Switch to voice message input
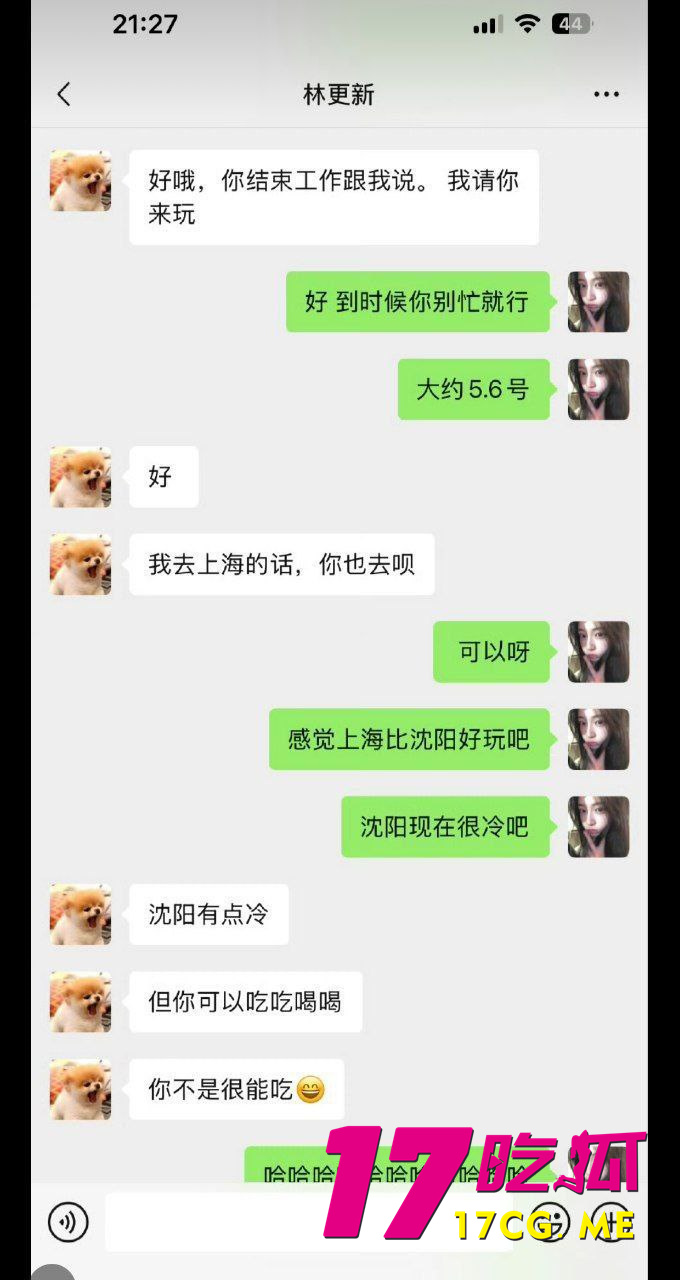The image size is (680, 1280). (x=68, y=1221)
